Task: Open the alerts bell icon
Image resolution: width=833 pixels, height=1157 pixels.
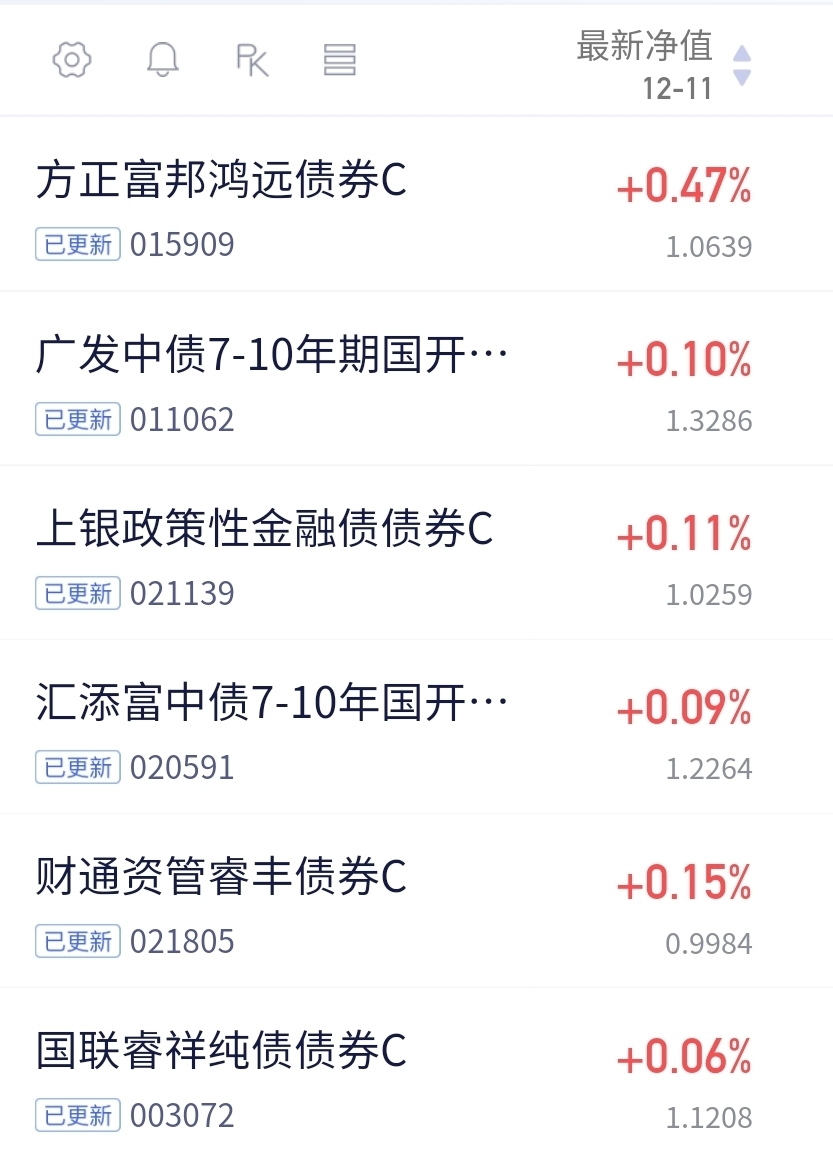Action: click(162, 60)
